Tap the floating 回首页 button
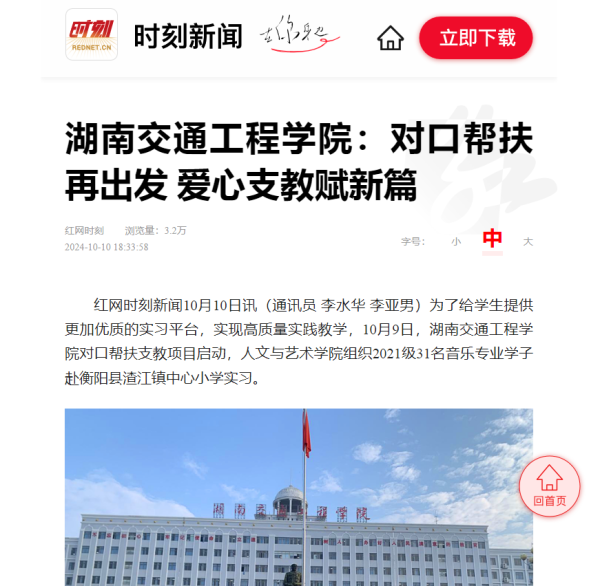The width and height of the screenshot is (600, 586). [549, 485]
